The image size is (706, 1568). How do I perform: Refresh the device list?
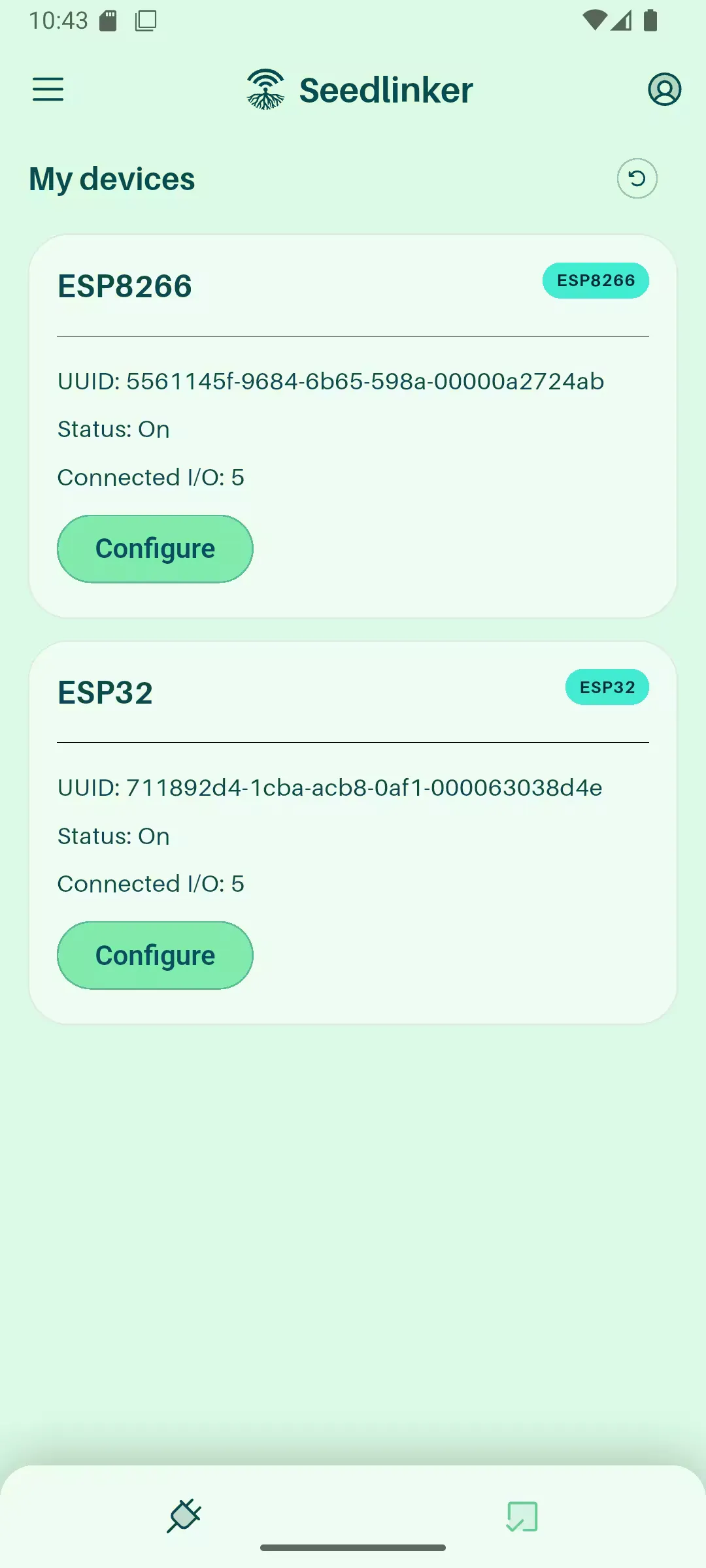(637, 178)
